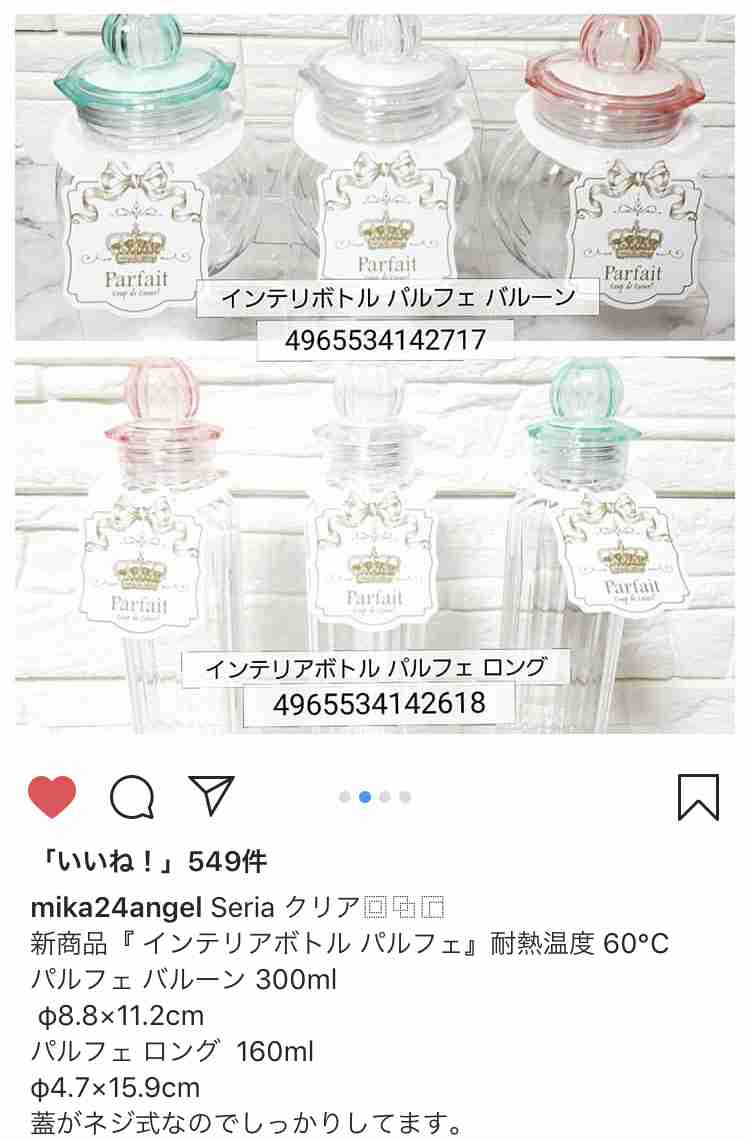This screenshot has height=1139, width=750.
Task: Save the post with the bookmark icon
Action: pyautogui.click(x=698, y=797)
